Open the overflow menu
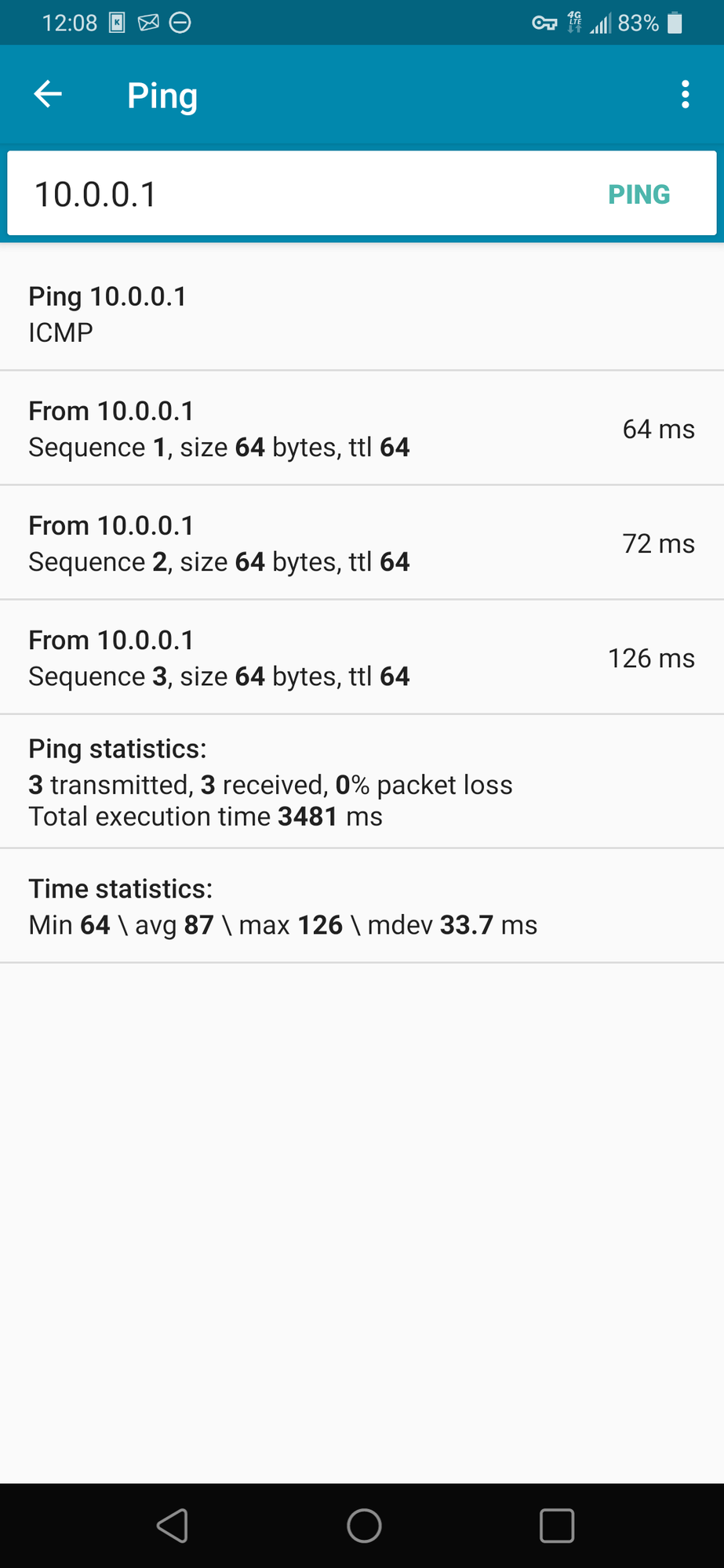724x1568 pixels. (x=685, y=94)
